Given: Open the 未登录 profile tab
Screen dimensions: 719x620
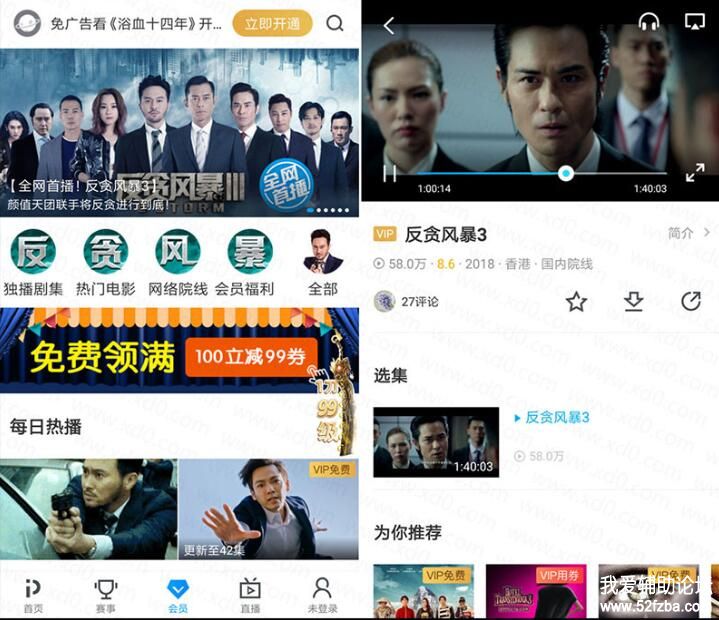Looking at the screenshot, I should pos(321,595).
